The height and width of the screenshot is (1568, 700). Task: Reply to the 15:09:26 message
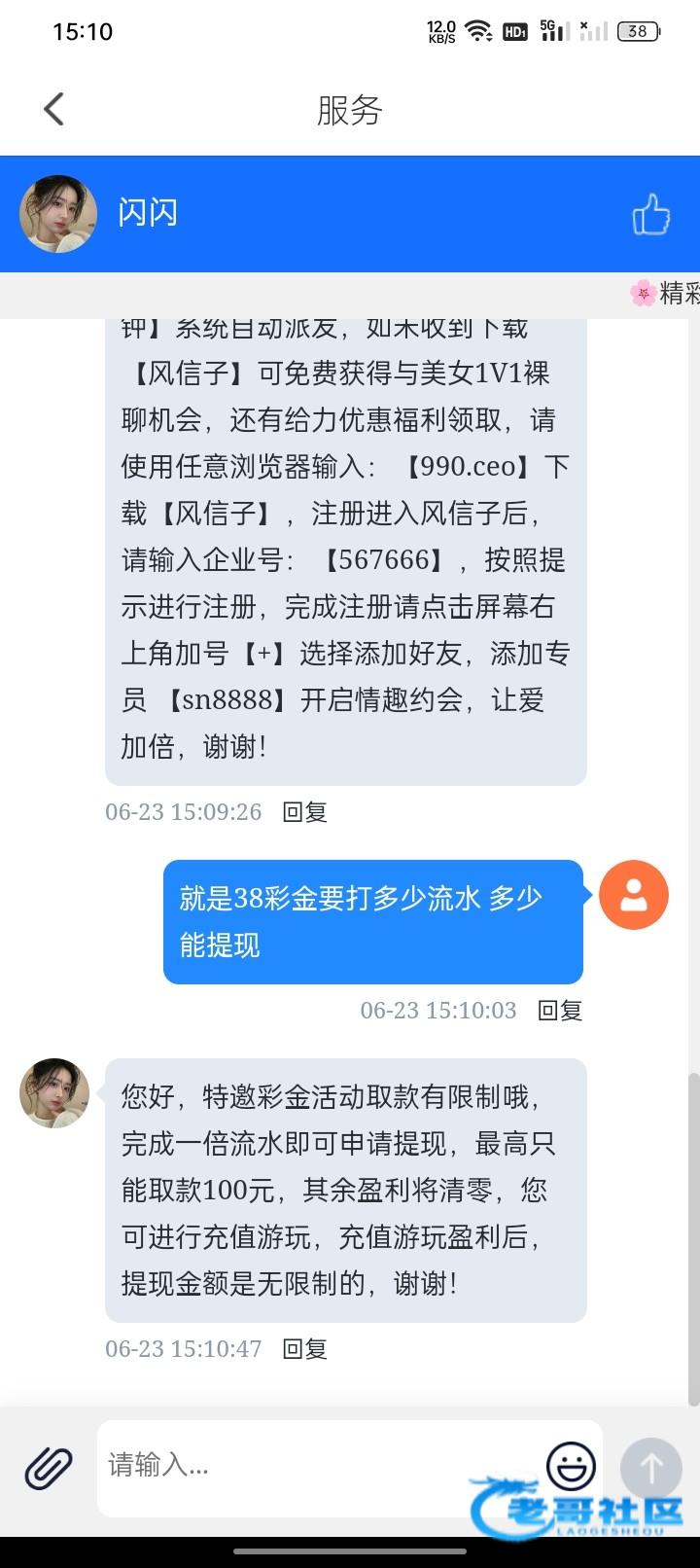coord(304,812)
